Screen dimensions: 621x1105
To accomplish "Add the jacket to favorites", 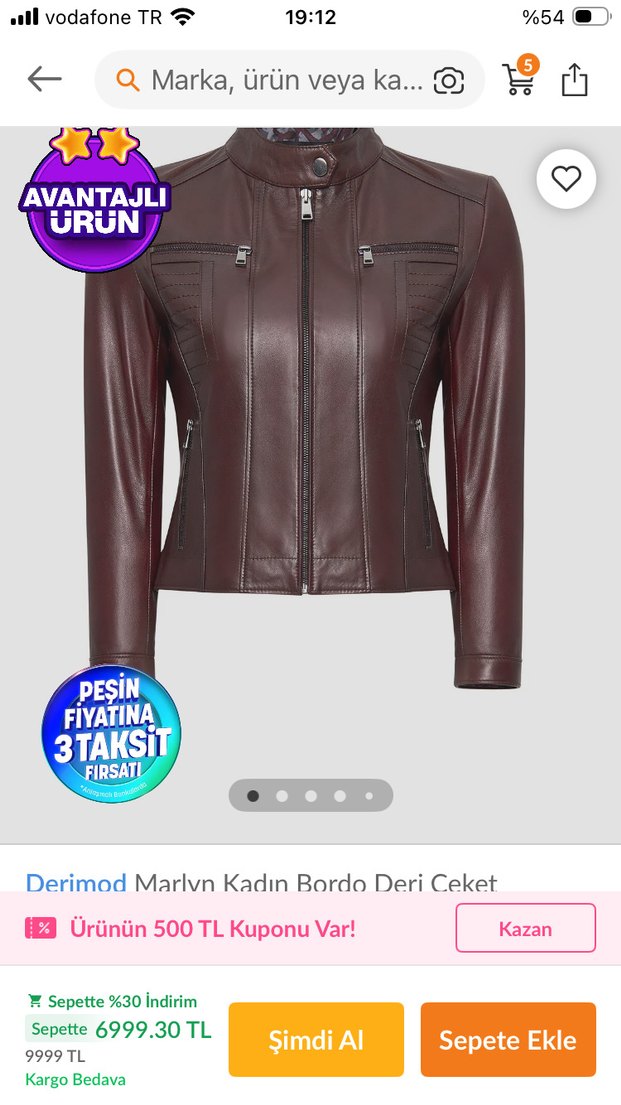I will (x=566, y=179).
